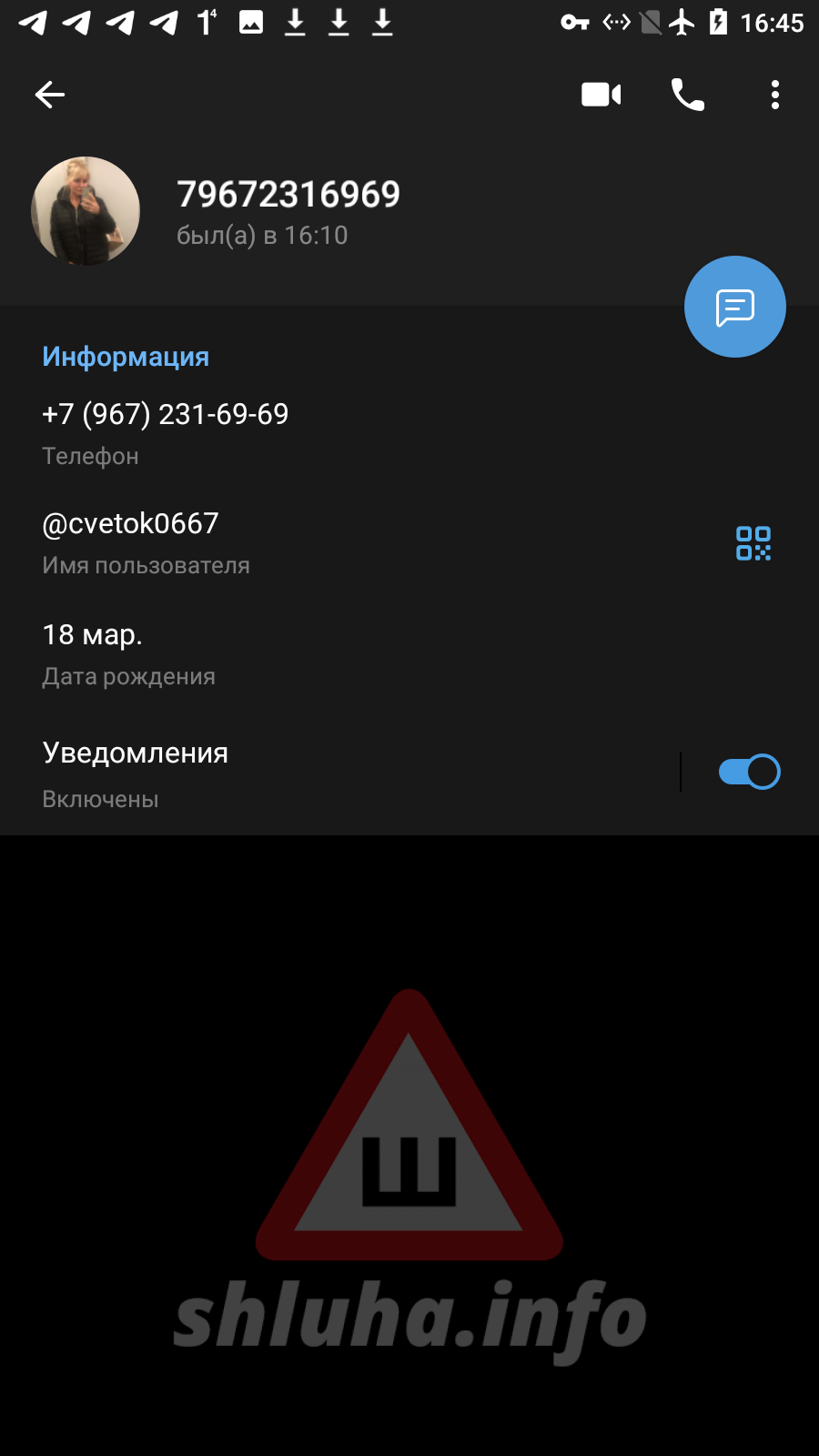Screen dimensions: 819x1456
Task: Start a video call
Action: point(602,95)
